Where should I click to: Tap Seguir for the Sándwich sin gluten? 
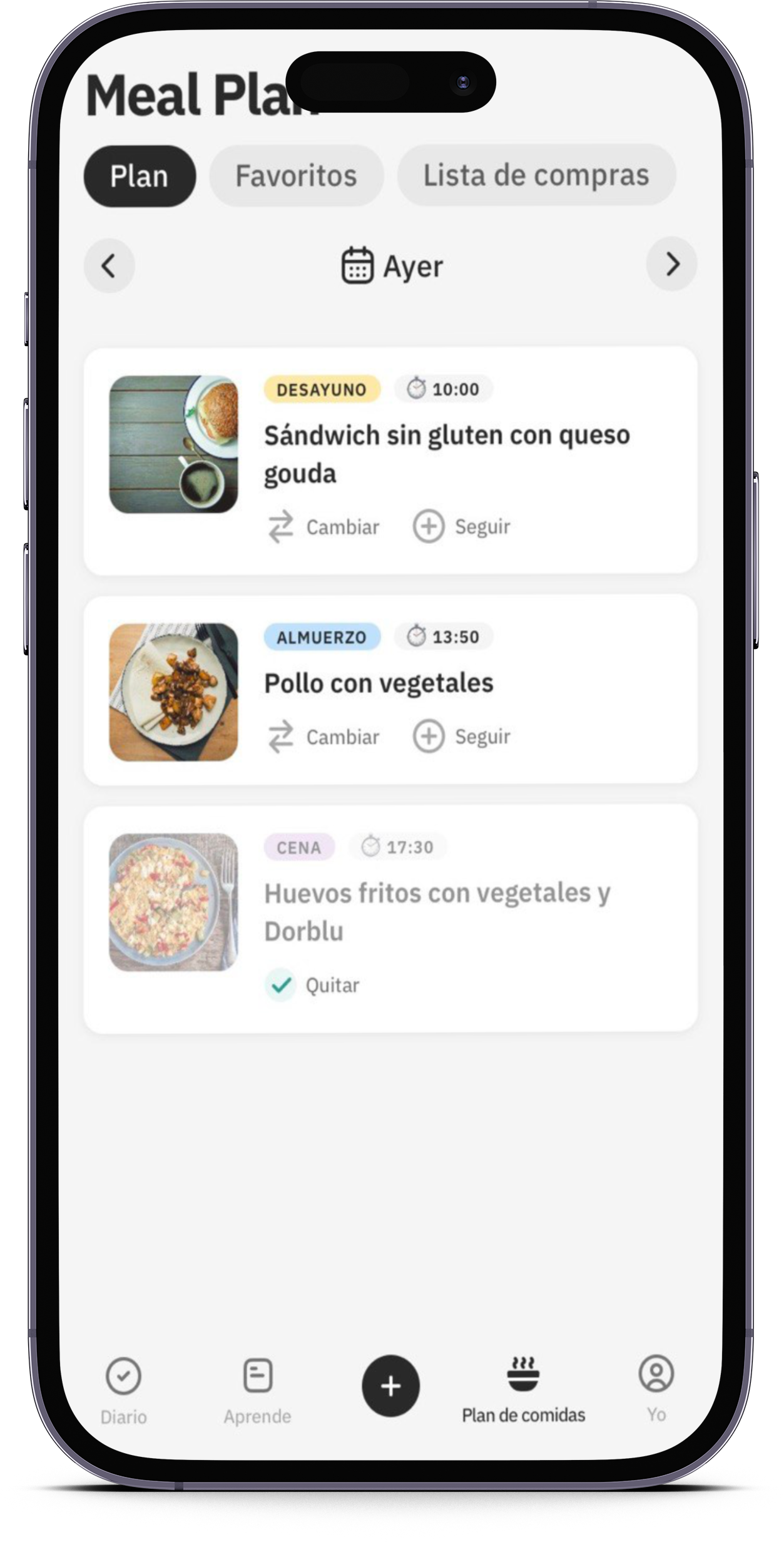click(462, 526)
